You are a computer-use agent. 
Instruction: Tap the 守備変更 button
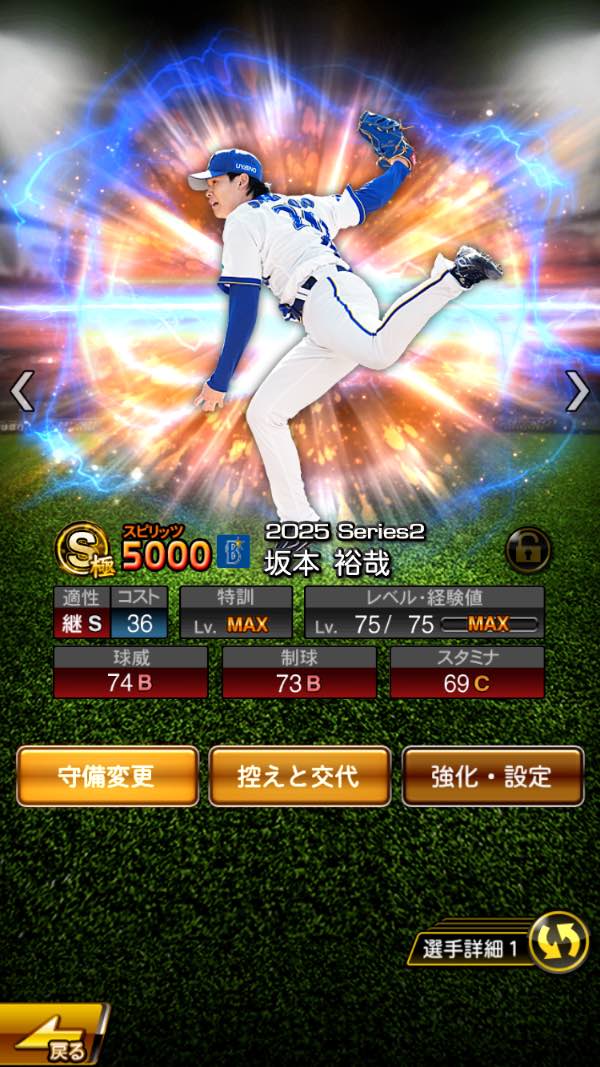(108, 776)
